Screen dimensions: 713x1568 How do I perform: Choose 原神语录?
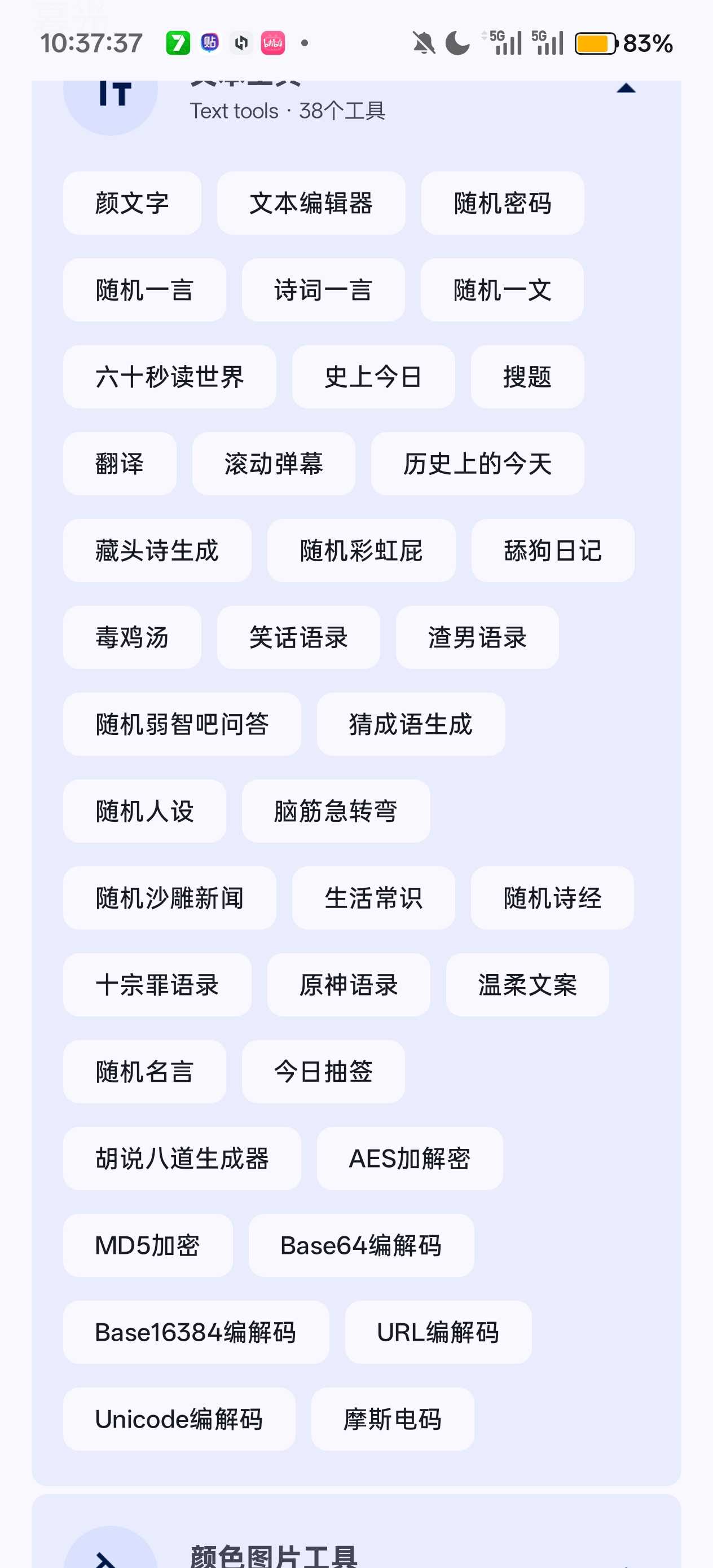tap(348, 985)
